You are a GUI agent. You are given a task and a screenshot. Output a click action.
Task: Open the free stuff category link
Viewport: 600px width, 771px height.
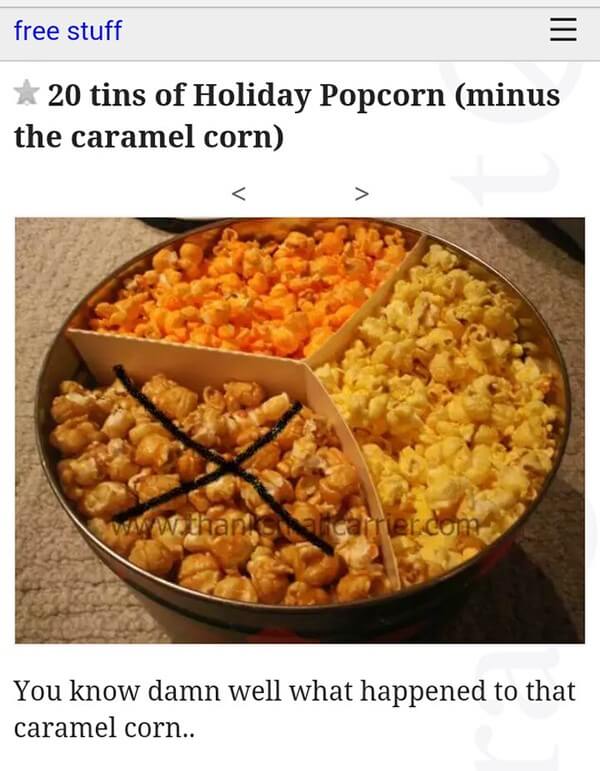click(x=67, y=31)
